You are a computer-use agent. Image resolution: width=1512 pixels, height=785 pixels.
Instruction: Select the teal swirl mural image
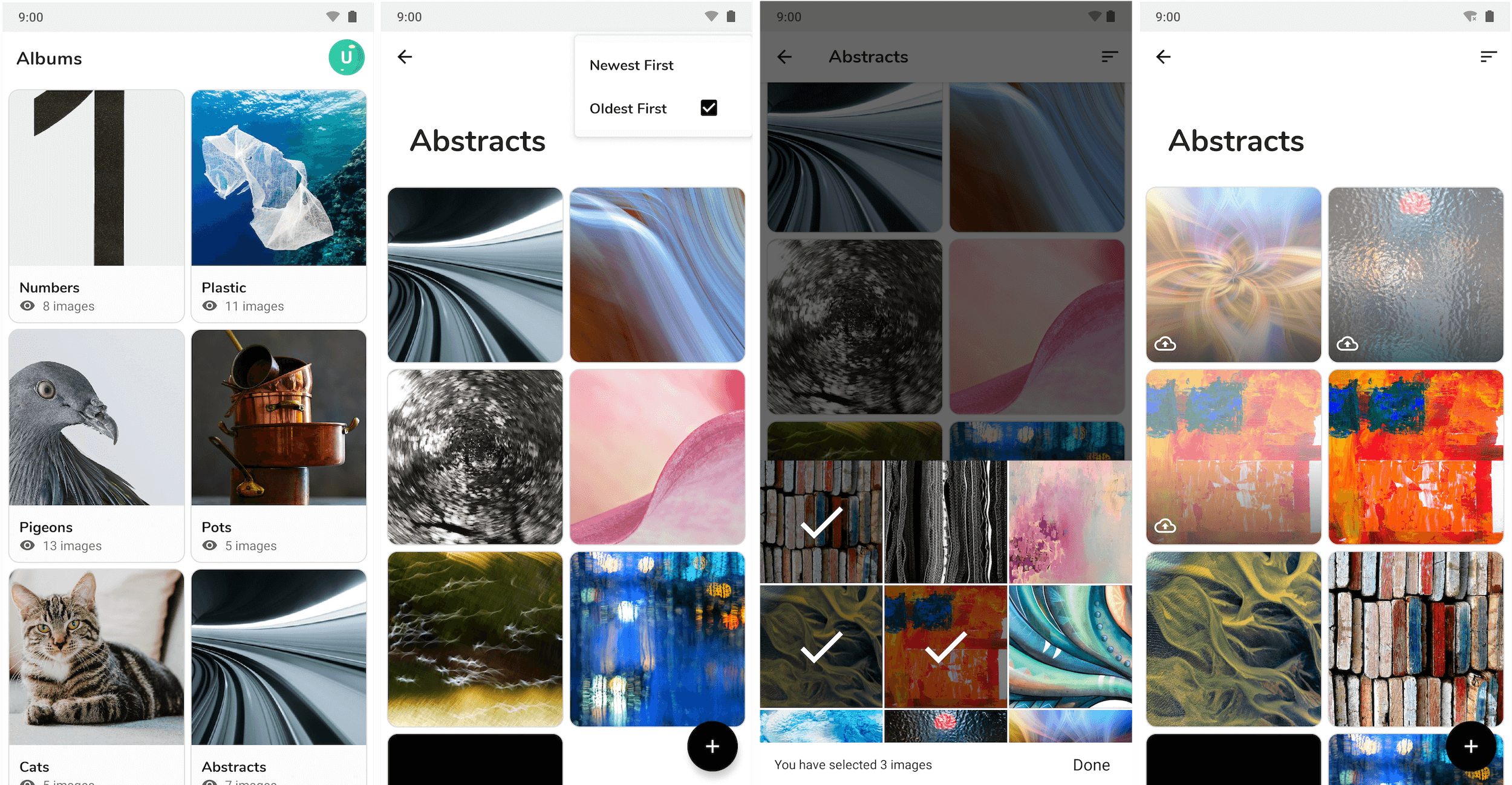pyautogui.click(x=1070, y=646)
